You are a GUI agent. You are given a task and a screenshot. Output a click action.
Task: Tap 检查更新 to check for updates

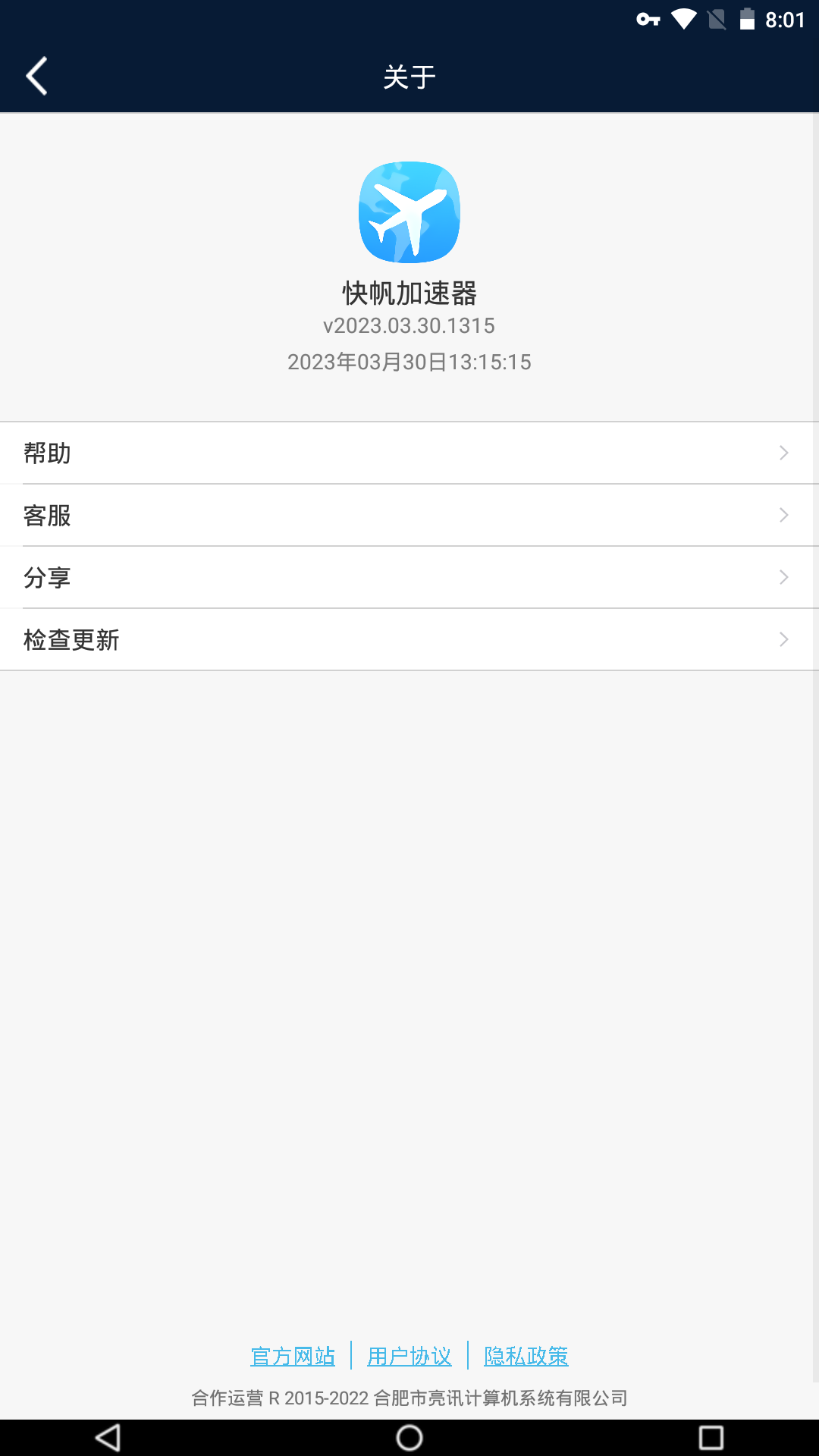pyautogui.click(x=409, y=640)
